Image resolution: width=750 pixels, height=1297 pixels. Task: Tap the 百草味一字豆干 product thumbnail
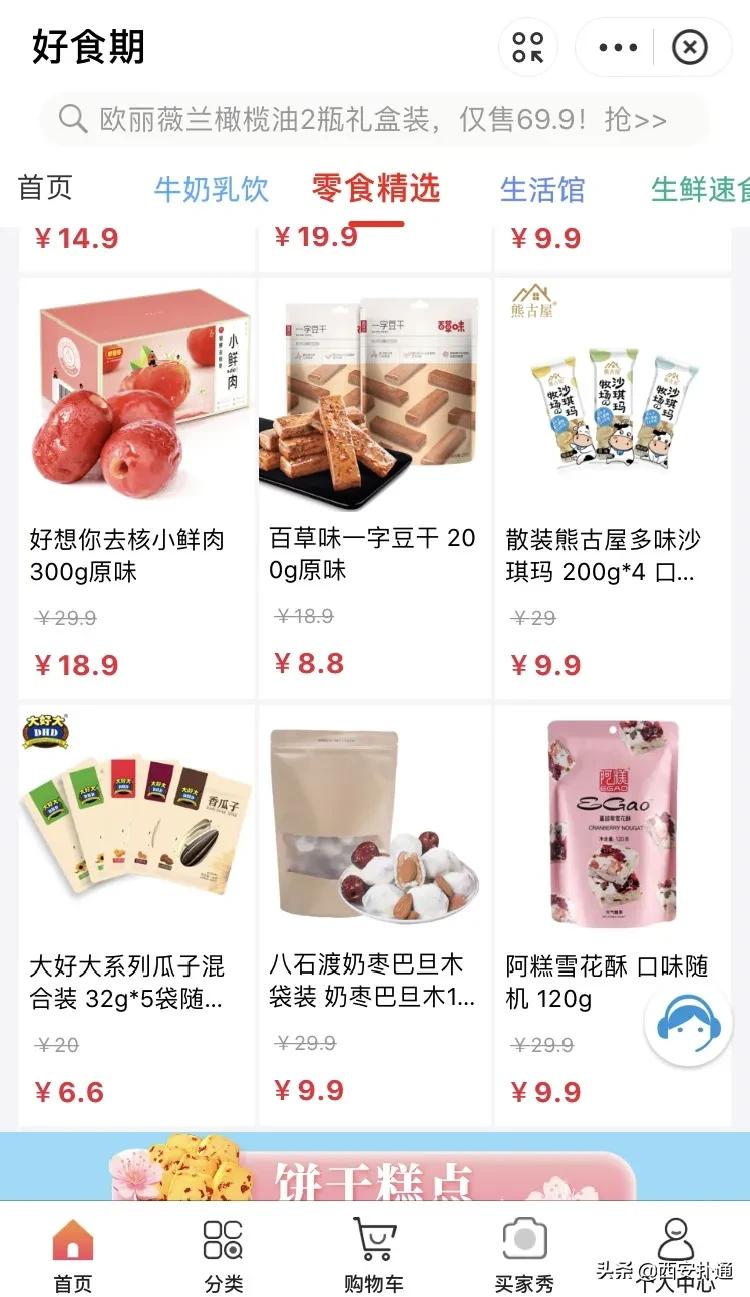[374, 400]
